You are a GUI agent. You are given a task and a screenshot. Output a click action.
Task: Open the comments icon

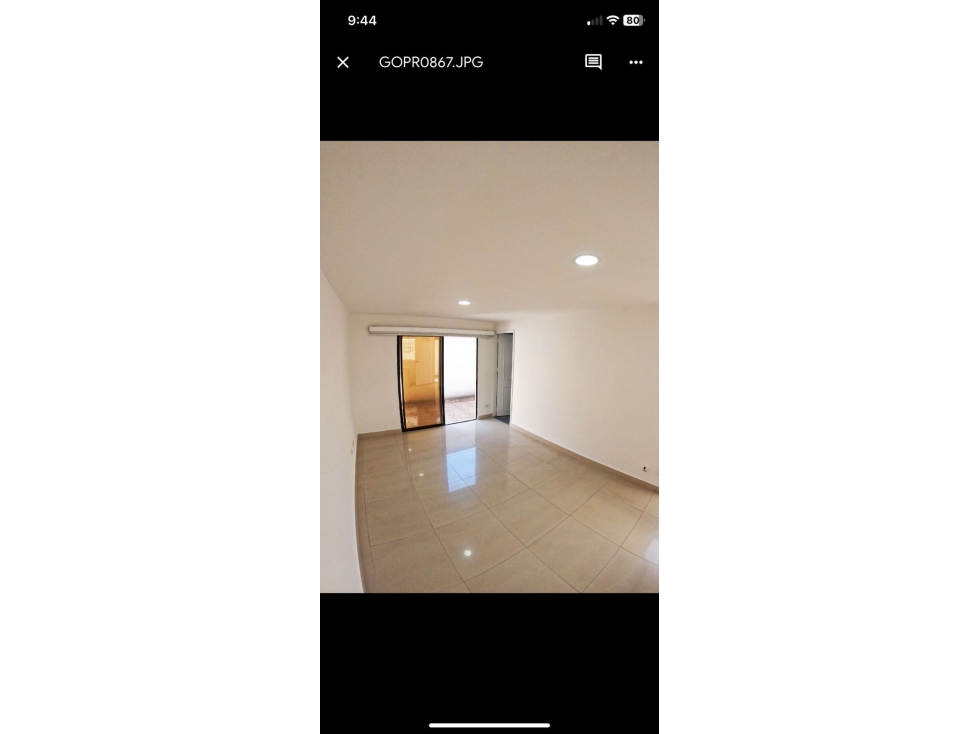tap(593, 62)
